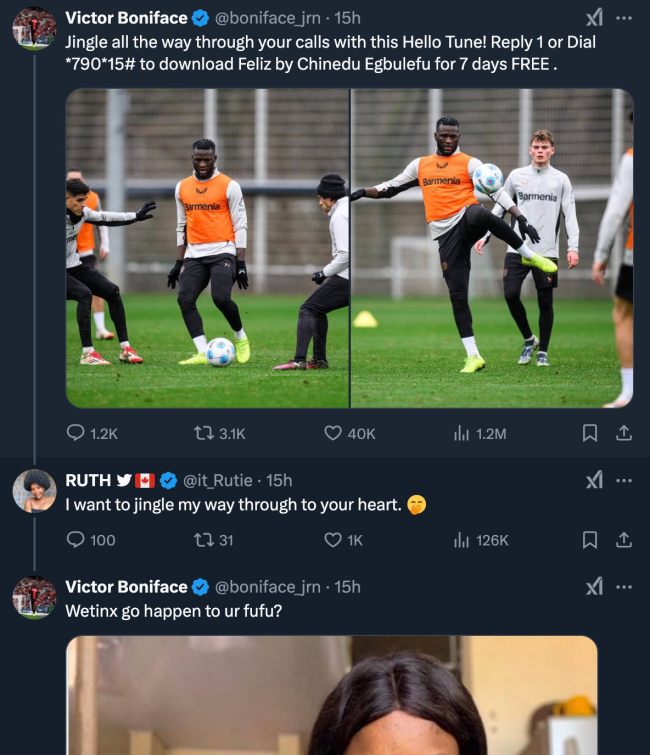Screen dimensions: 650x755
Task: Bookmark RUTH's tweet
Action: 590,540
